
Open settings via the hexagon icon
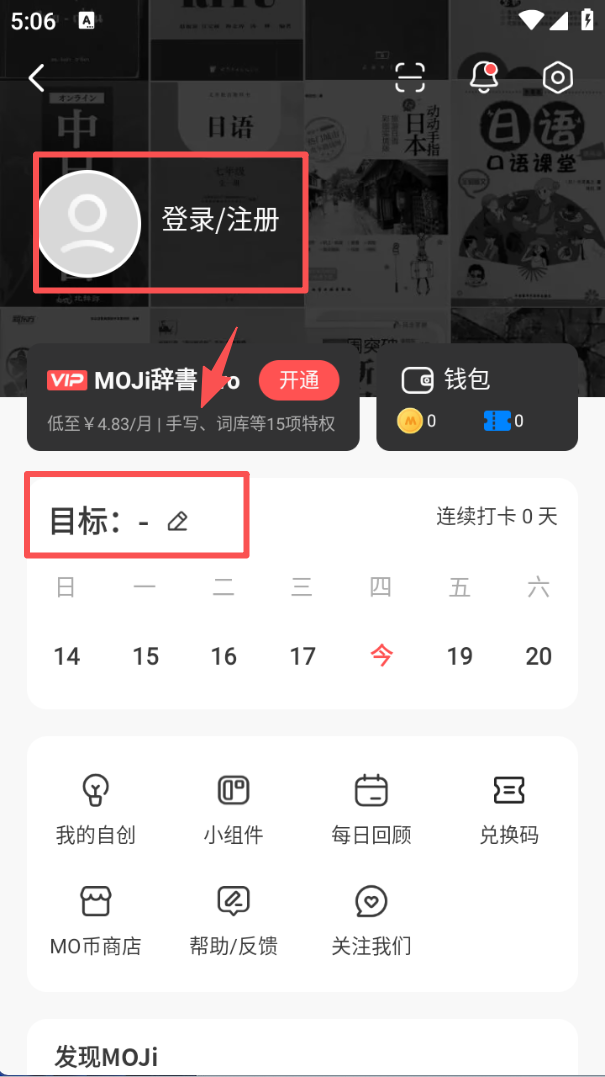(x=557, y=78)
